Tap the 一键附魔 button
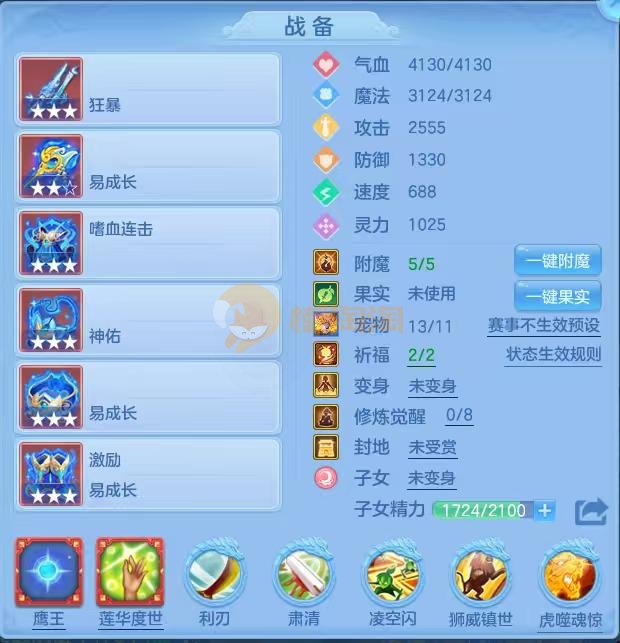The image size is (620, 643). pos(558,262)
